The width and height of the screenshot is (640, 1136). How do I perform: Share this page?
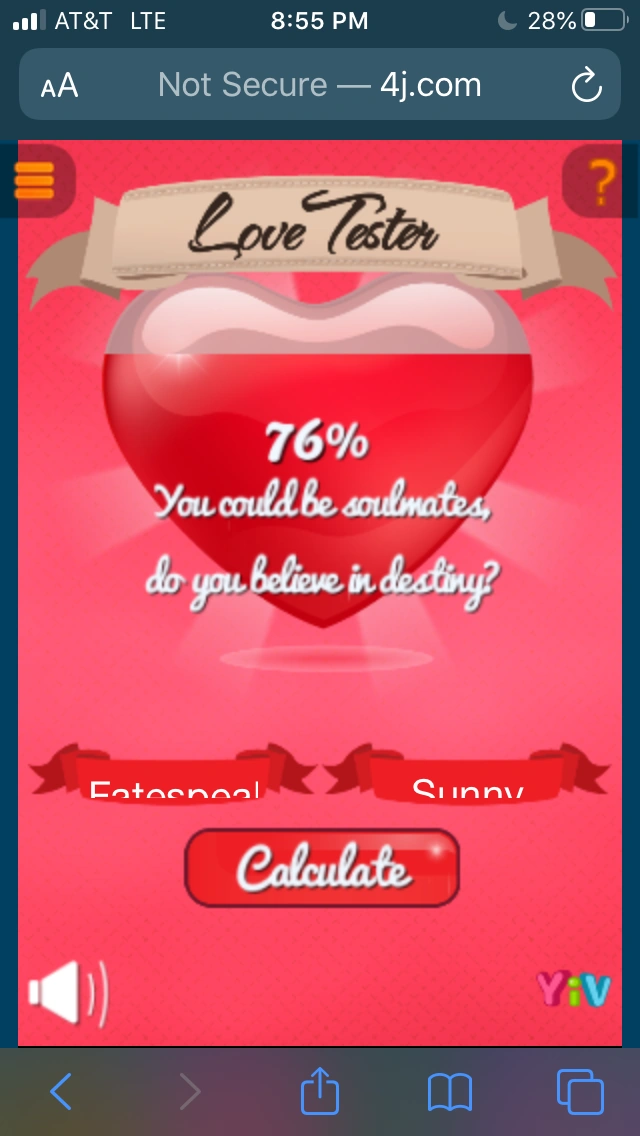click(320, 1090)
